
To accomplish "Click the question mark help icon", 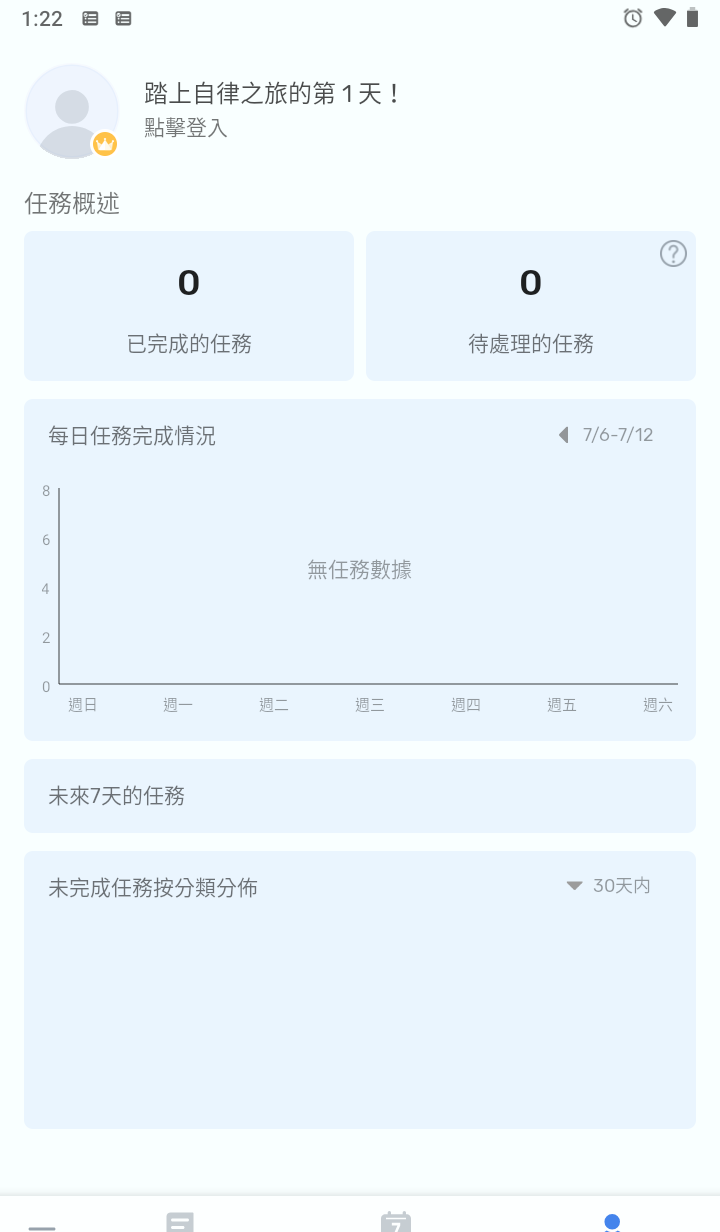I will point(674,254).
